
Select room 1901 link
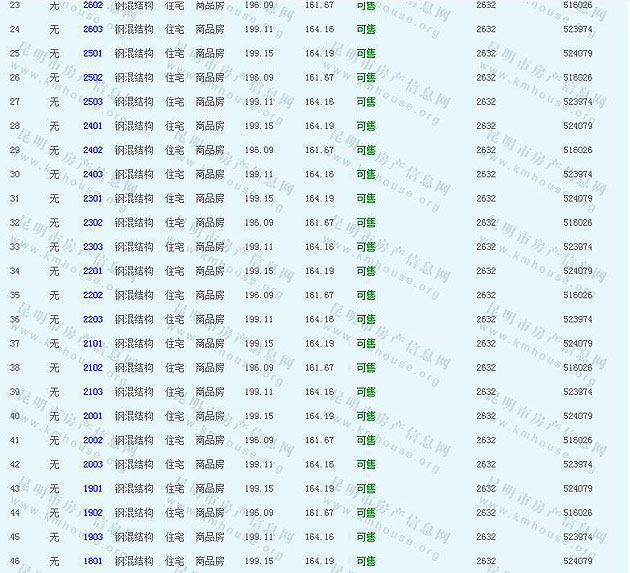(x=92, y=488)
